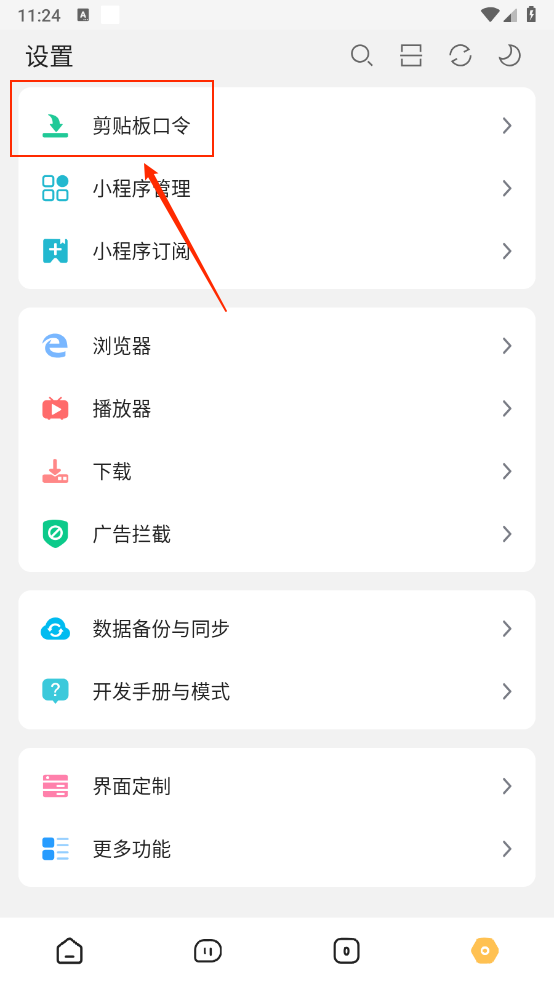Viewport: 554px width, 984px height.
Task: Toggle night mode with the moon icon
Action: 509,56
